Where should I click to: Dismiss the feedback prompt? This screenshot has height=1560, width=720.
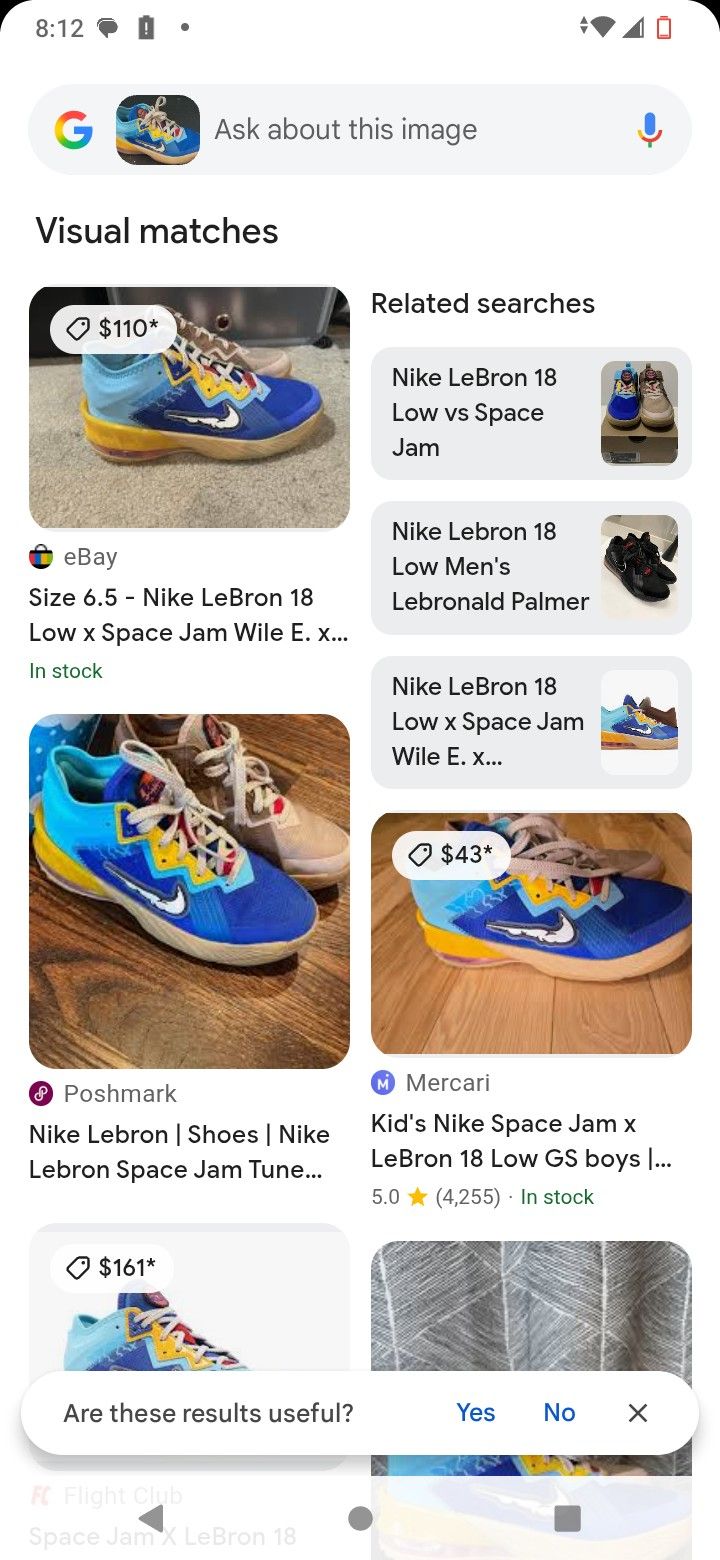638,1412
